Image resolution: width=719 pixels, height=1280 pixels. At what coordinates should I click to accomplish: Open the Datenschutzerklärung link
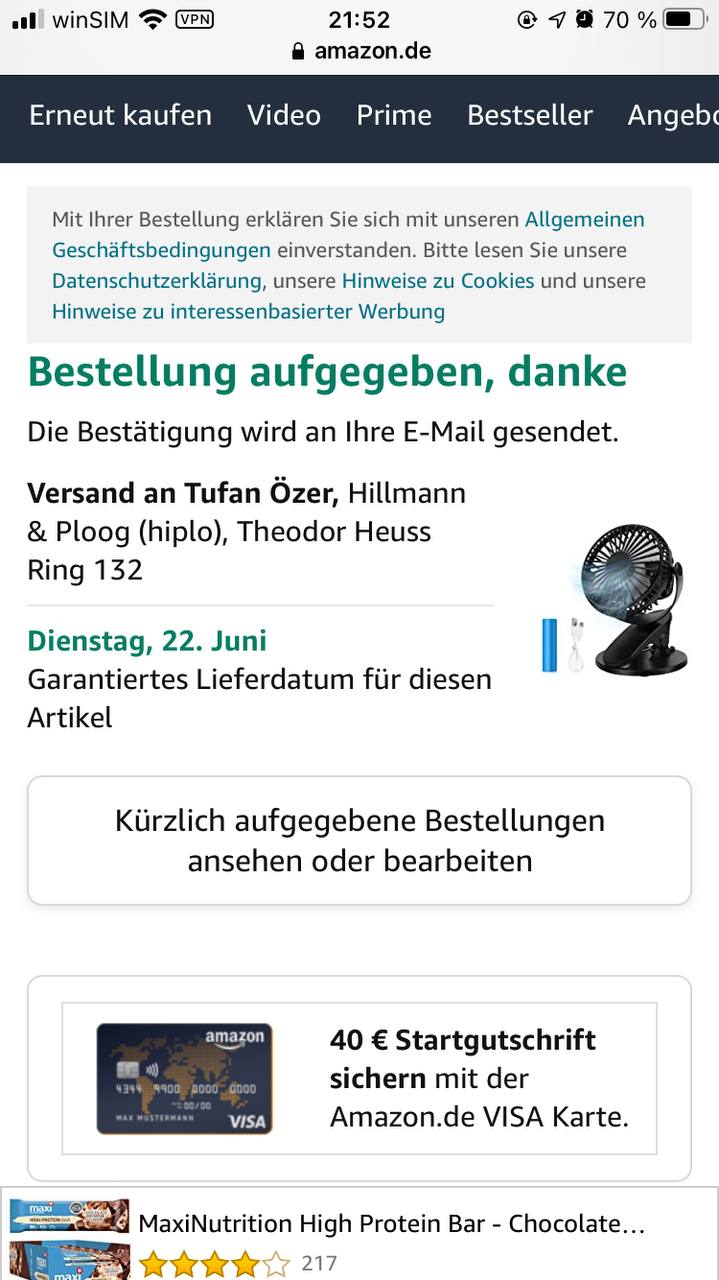[x=157, y=281]
